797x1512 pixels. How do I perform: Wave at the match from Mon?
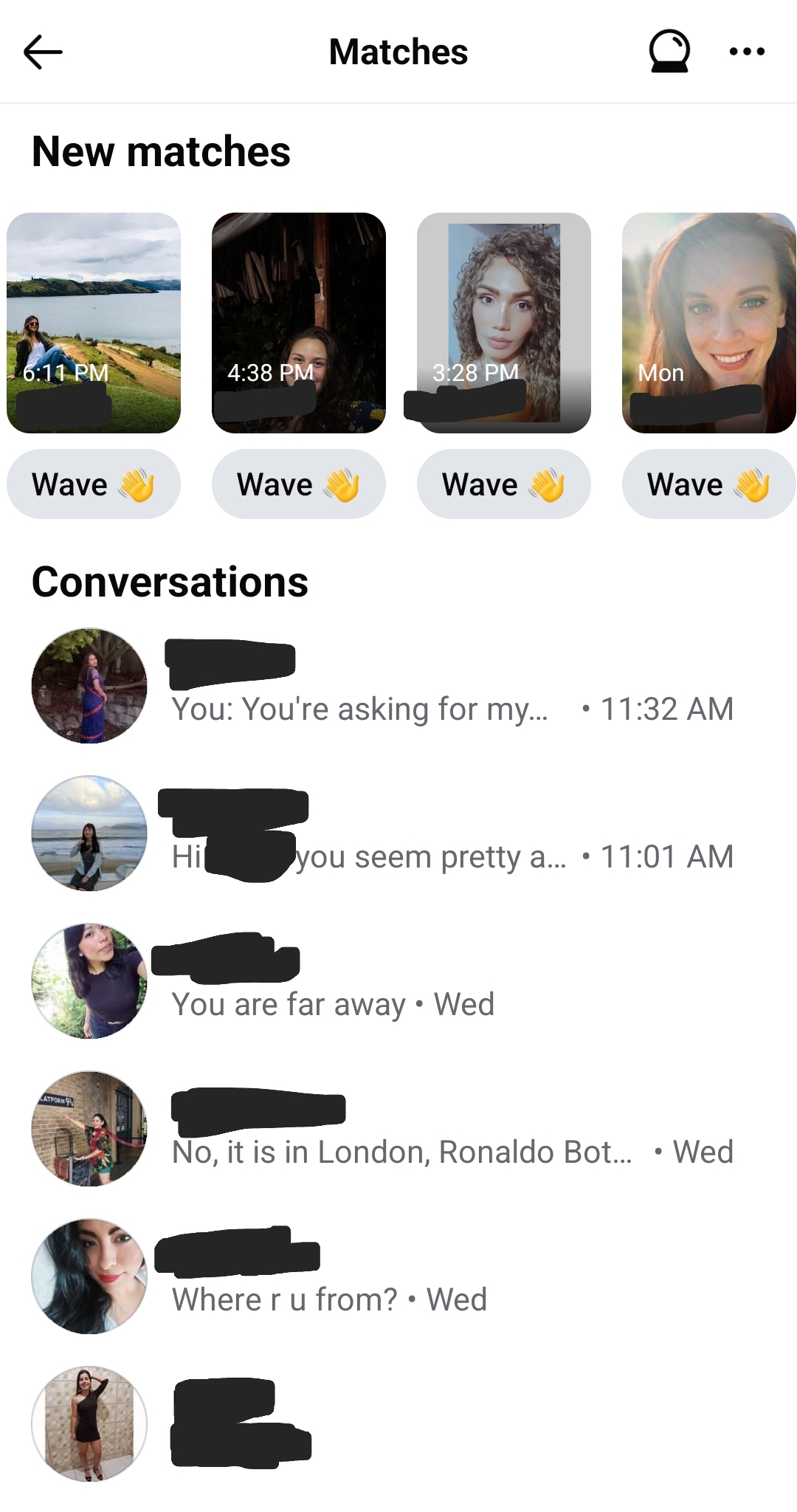(708, 484)
